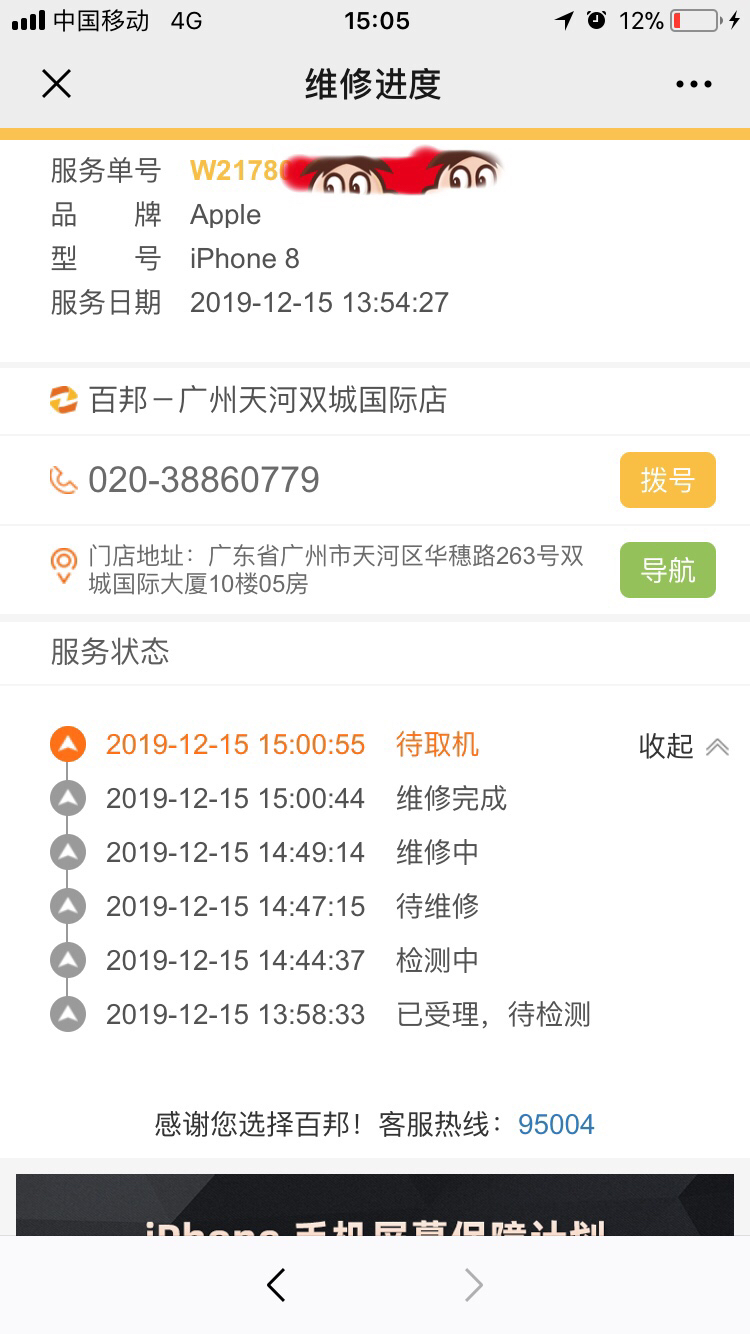Image resolution: width=750 pixels, height=1334 pixels.
Task: Collapse the status list with 收起
Action: coord(684,746)
